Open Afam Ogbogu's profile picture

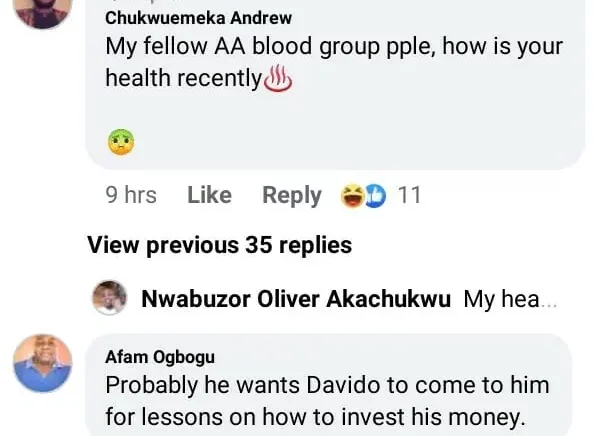tap(43, 363)
